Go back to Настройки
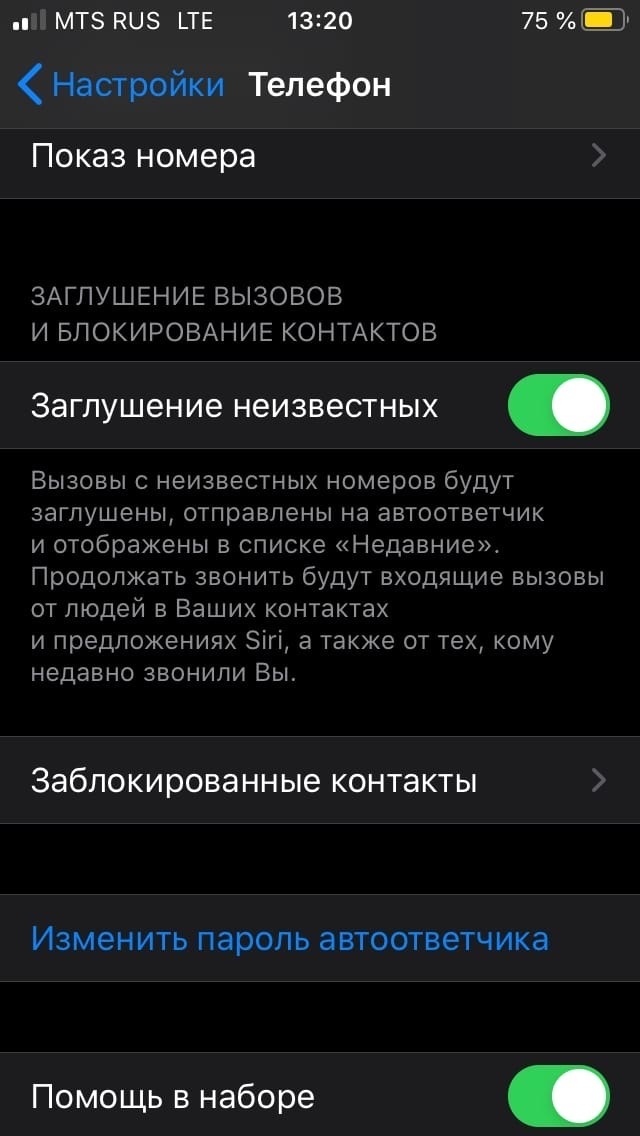 click(x=120, y=85)
